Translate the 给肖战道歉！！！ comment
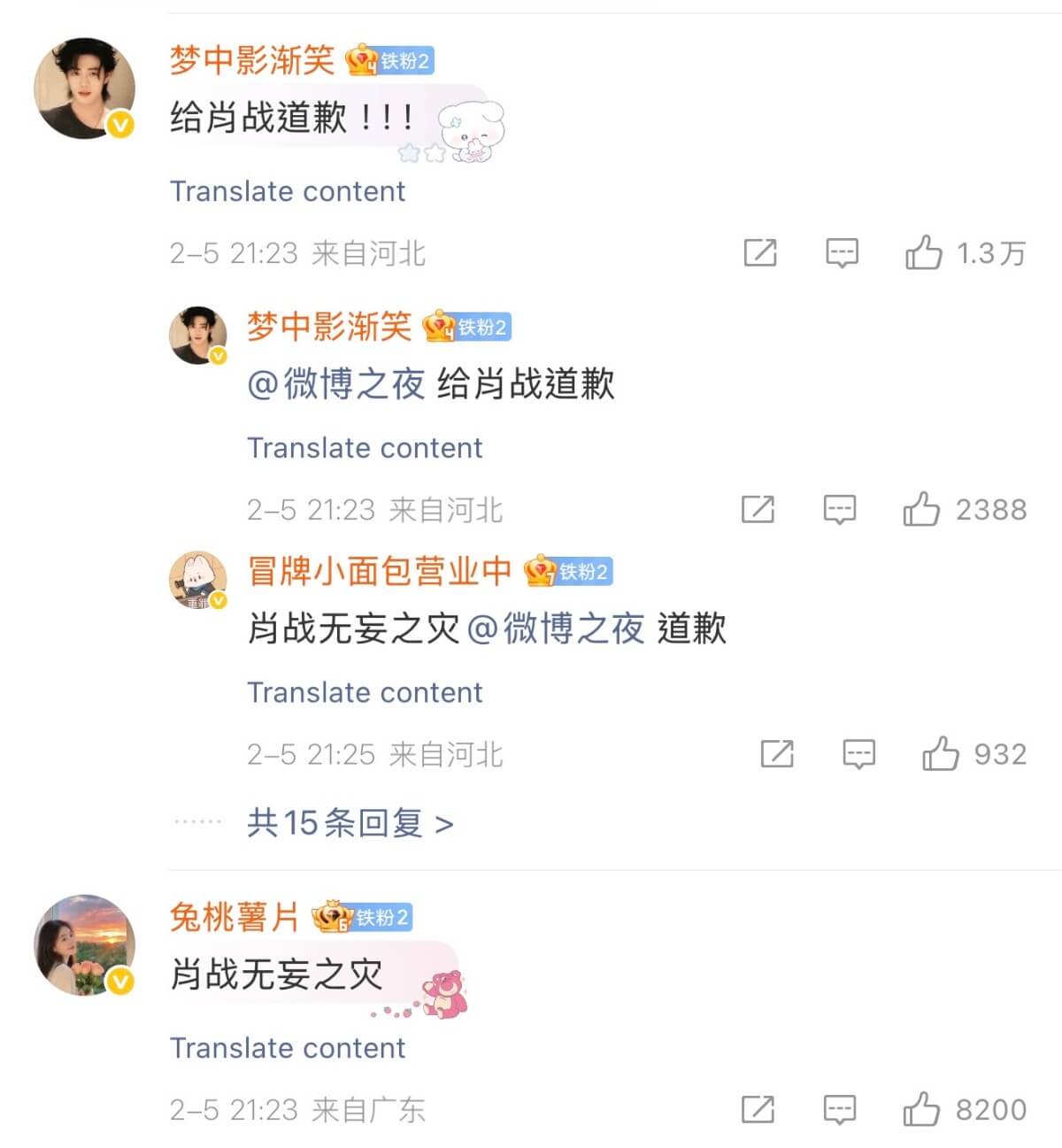 point(288,191)
